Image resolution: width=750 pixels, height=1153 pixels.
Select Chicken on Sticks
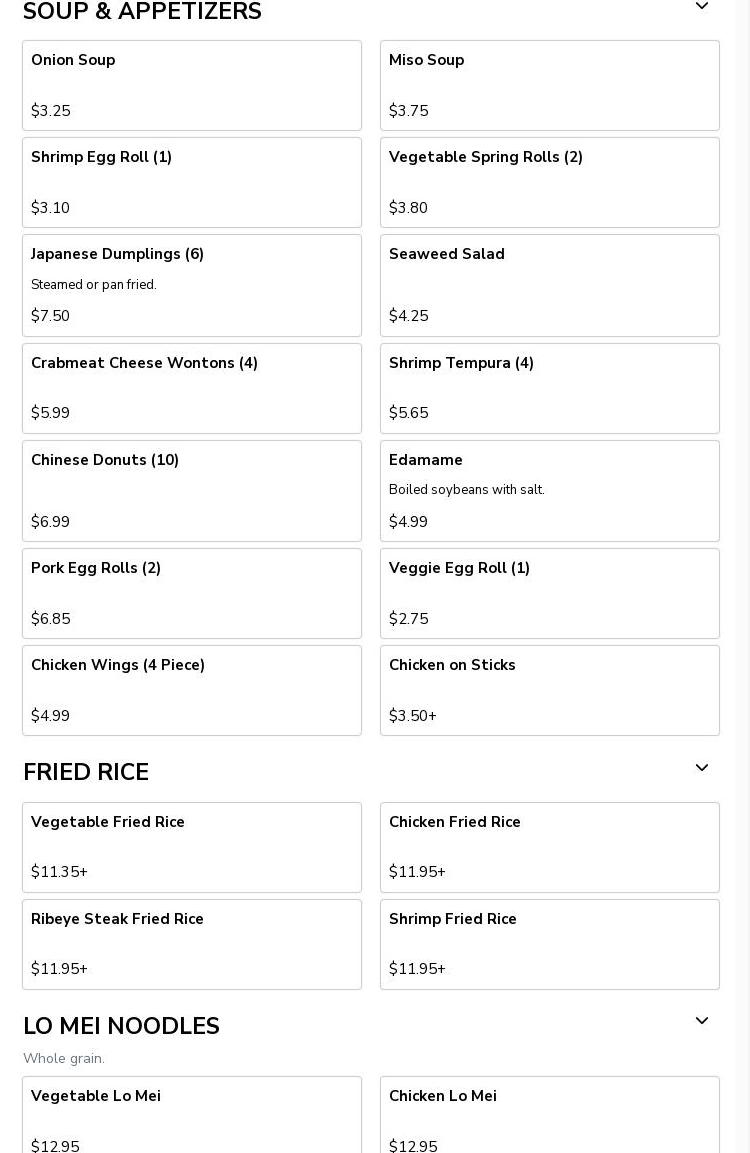pyautogui.click(x=549, y=690)
